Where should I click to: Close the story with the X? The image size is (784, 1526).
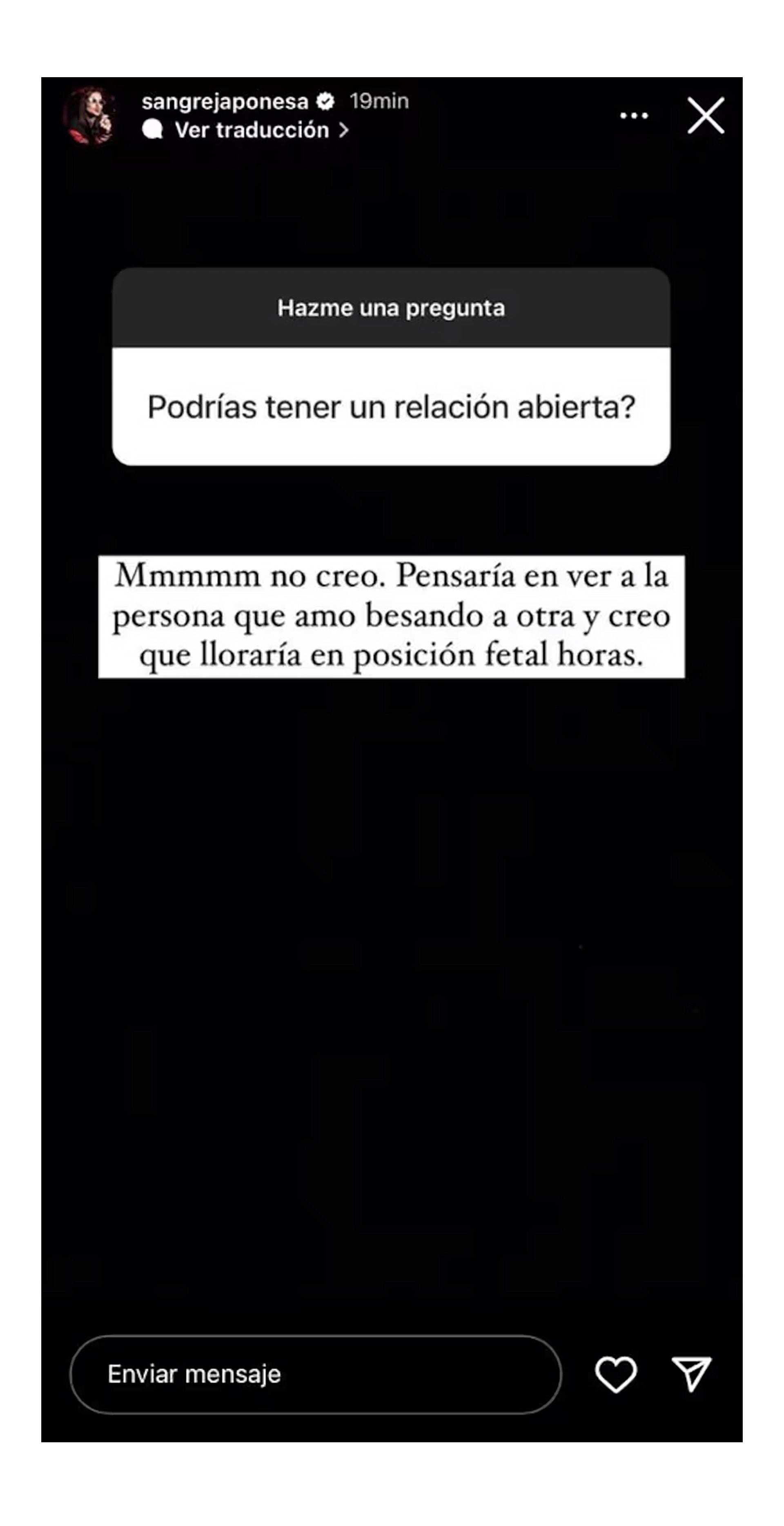(705, 116)
